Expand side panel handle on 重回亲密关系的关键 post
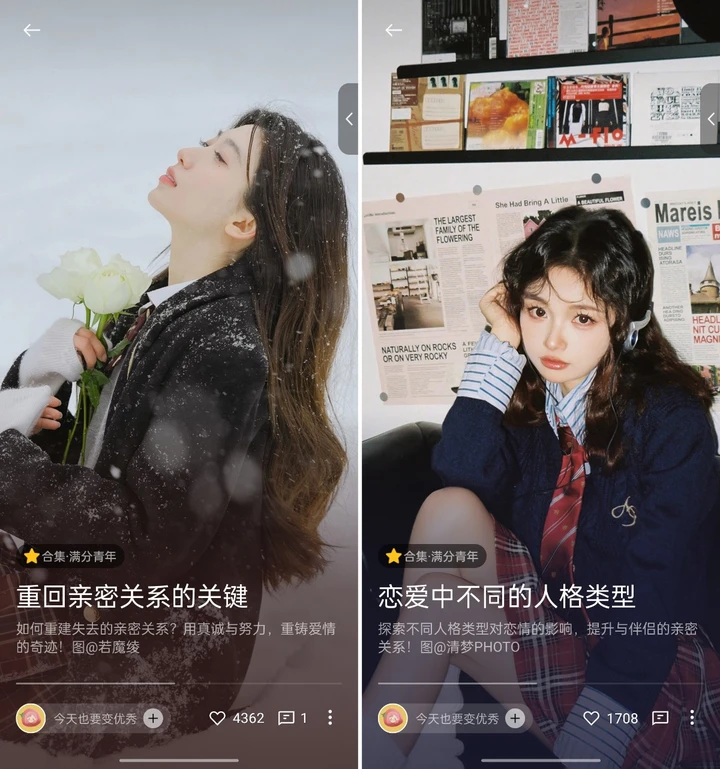The width and height of the screenshot is (720, 769). [348, 119]
